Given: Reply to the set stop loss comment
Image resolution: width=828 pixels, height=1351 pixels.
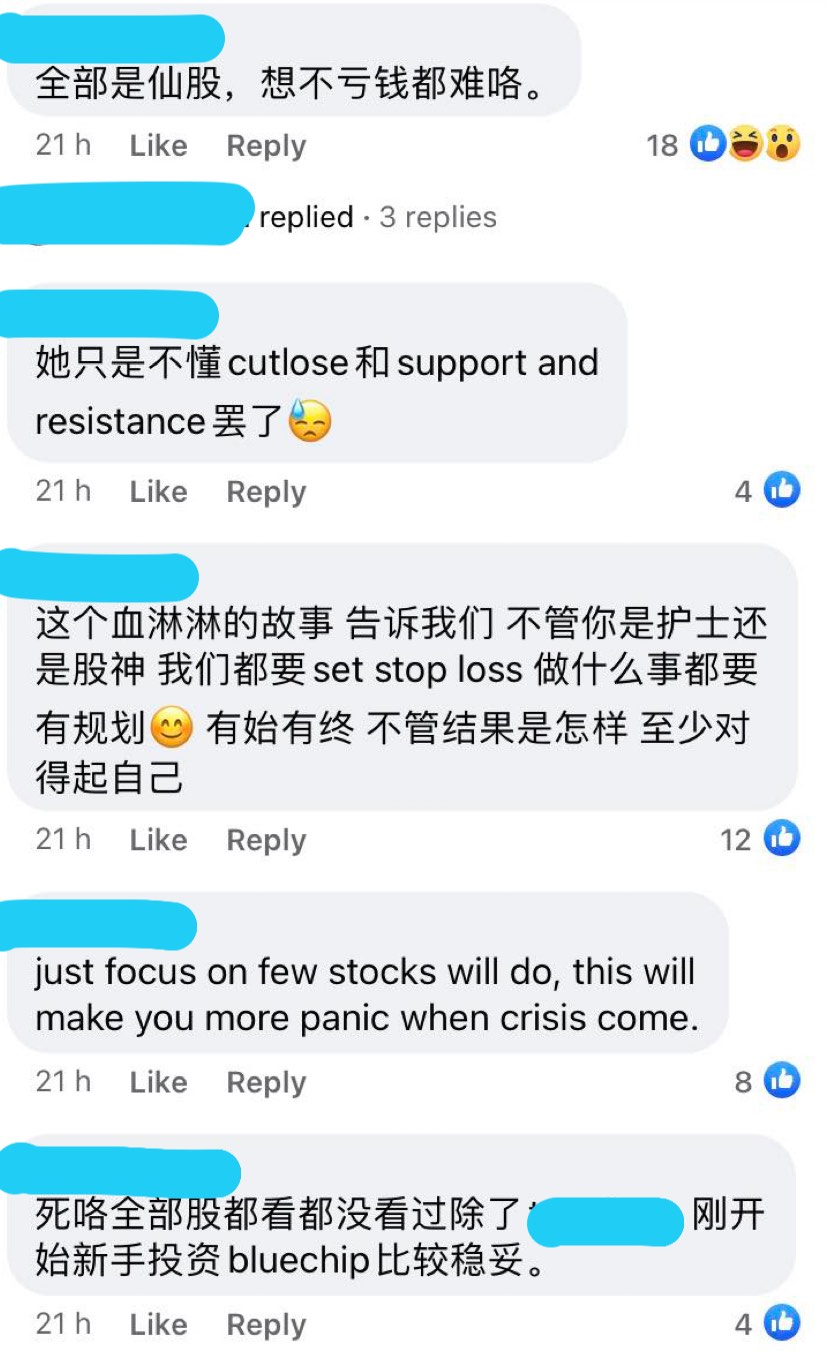Looking at the screenshot, I should pos(266,840).
